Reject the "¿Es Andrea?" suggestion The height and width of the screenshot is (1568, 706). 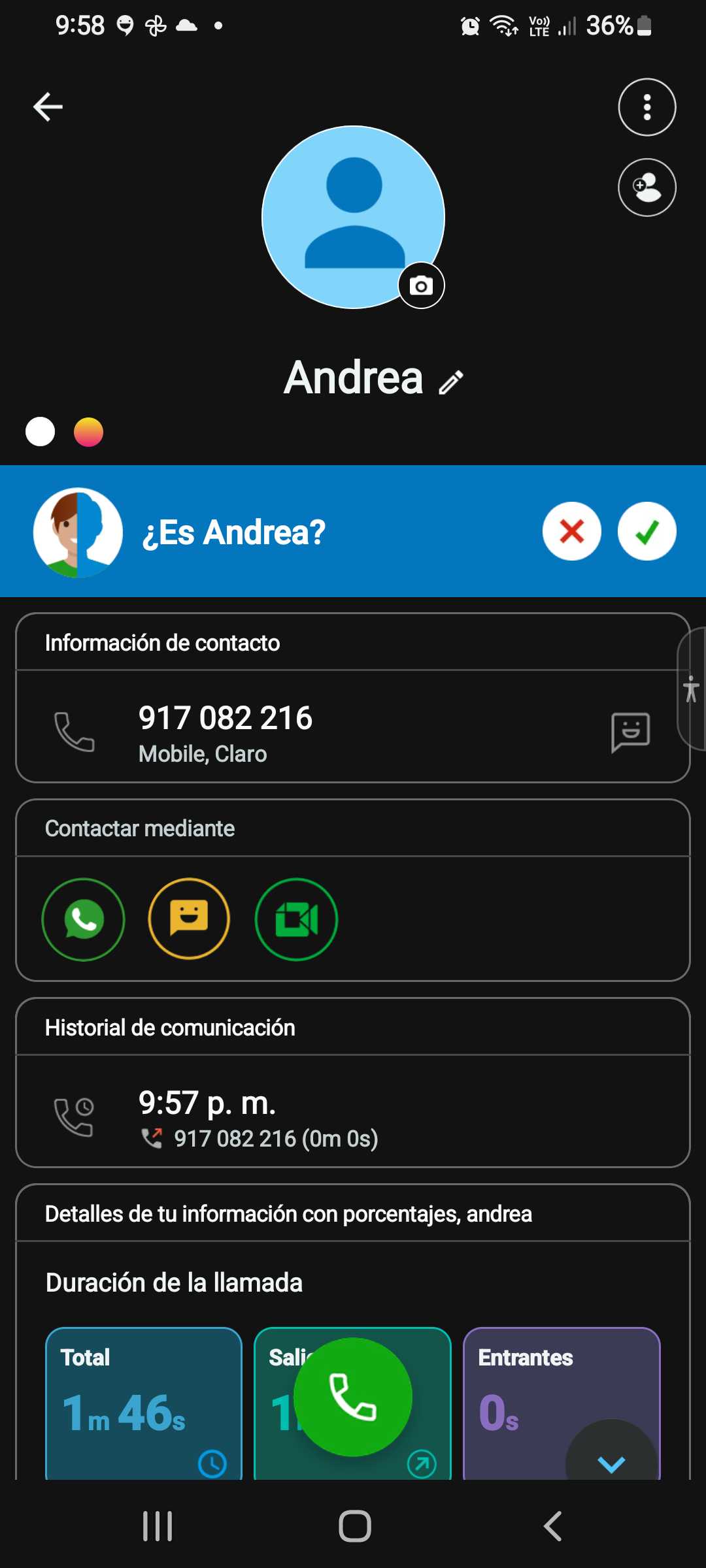[x=571, y=531]
